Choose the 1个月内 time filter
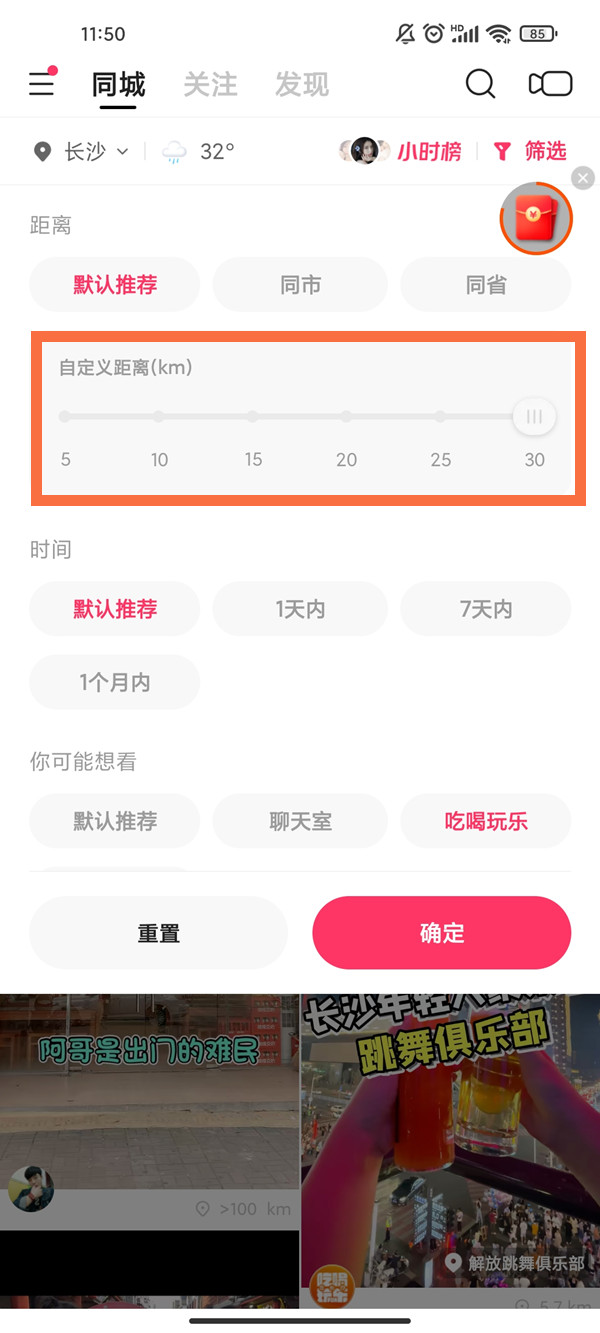 114,683
